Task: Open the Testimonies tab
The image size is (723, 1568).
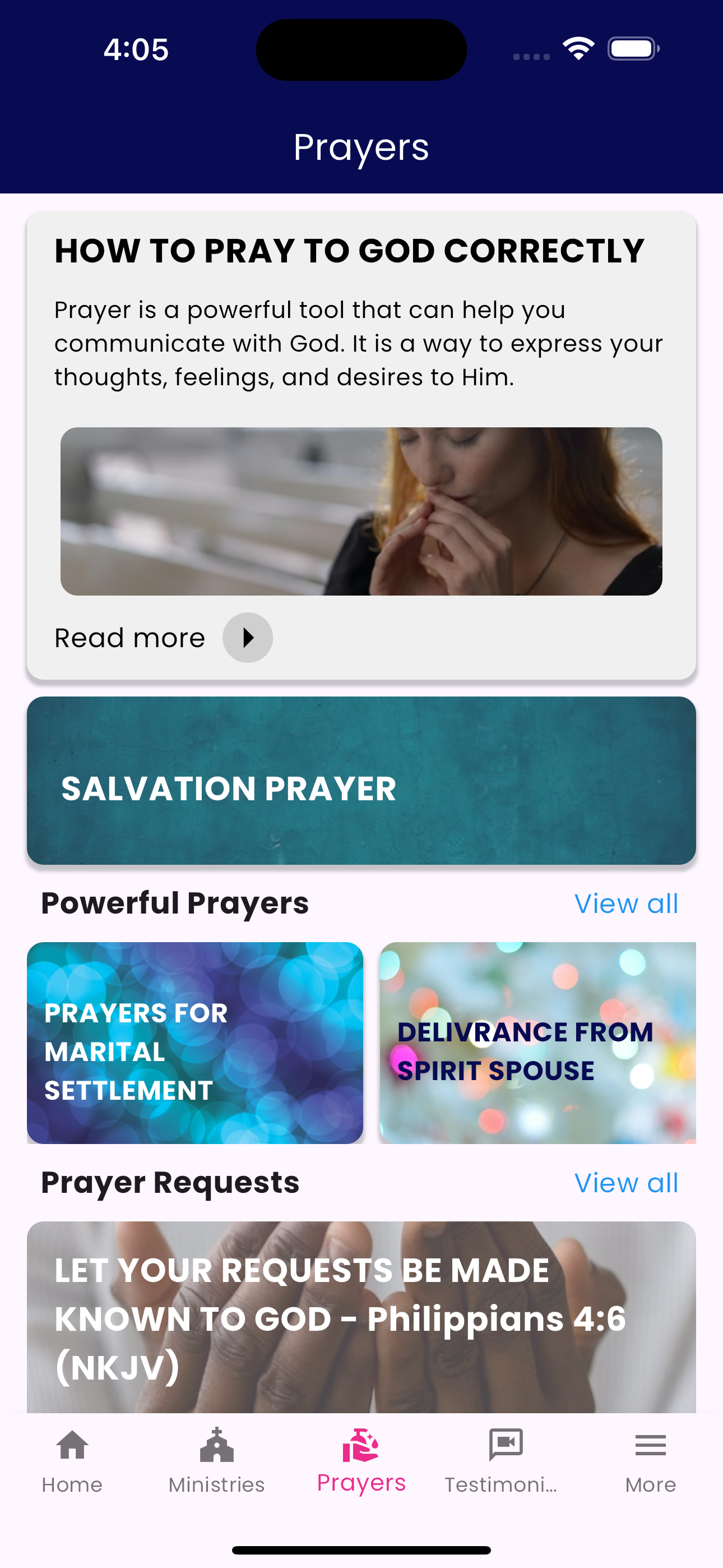Action: [x=506, y=1461]
